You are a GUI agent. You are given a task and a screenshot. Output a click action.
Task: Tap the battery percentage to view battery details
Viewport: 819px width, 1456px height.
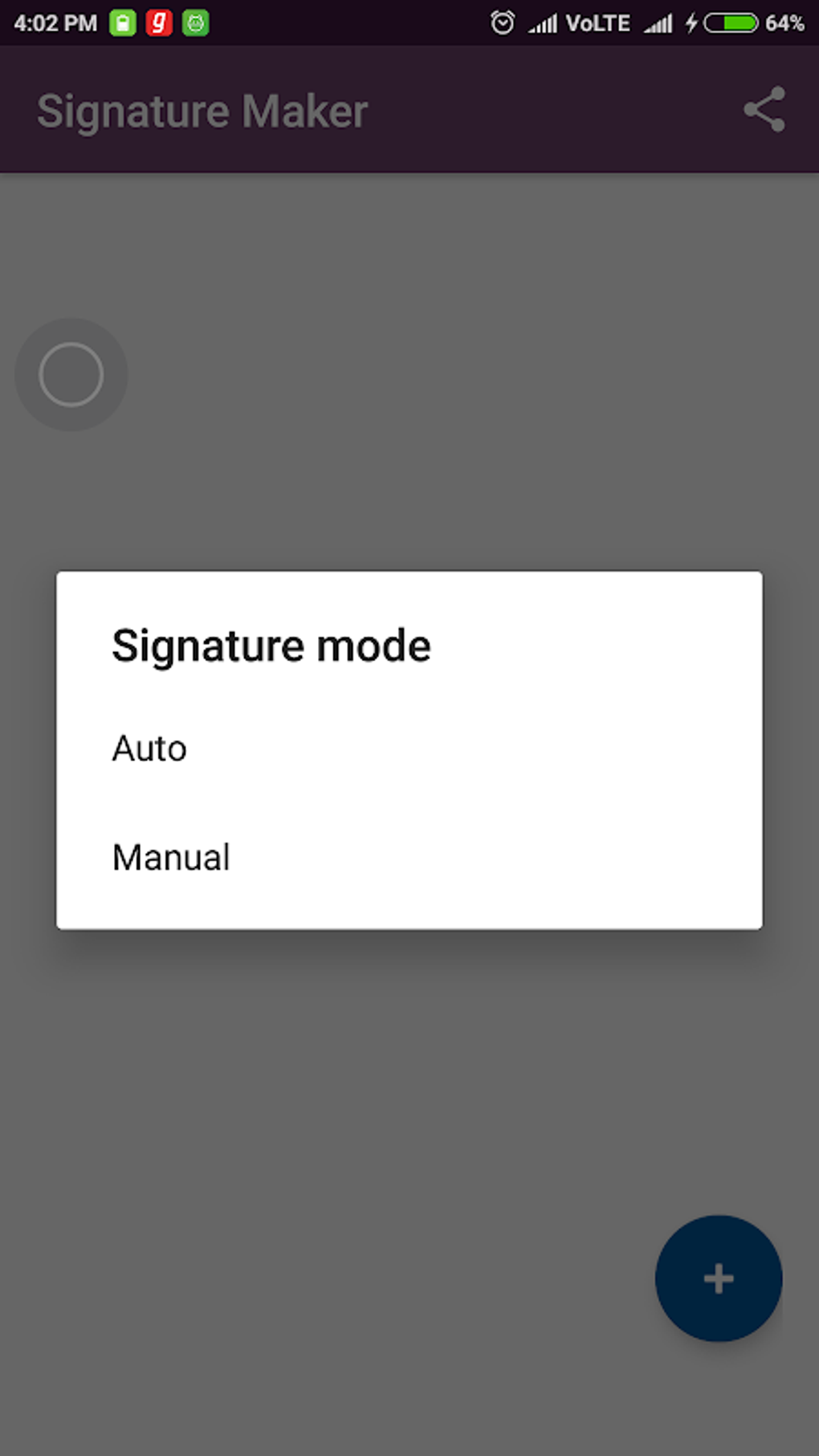[x=783, y=22]
